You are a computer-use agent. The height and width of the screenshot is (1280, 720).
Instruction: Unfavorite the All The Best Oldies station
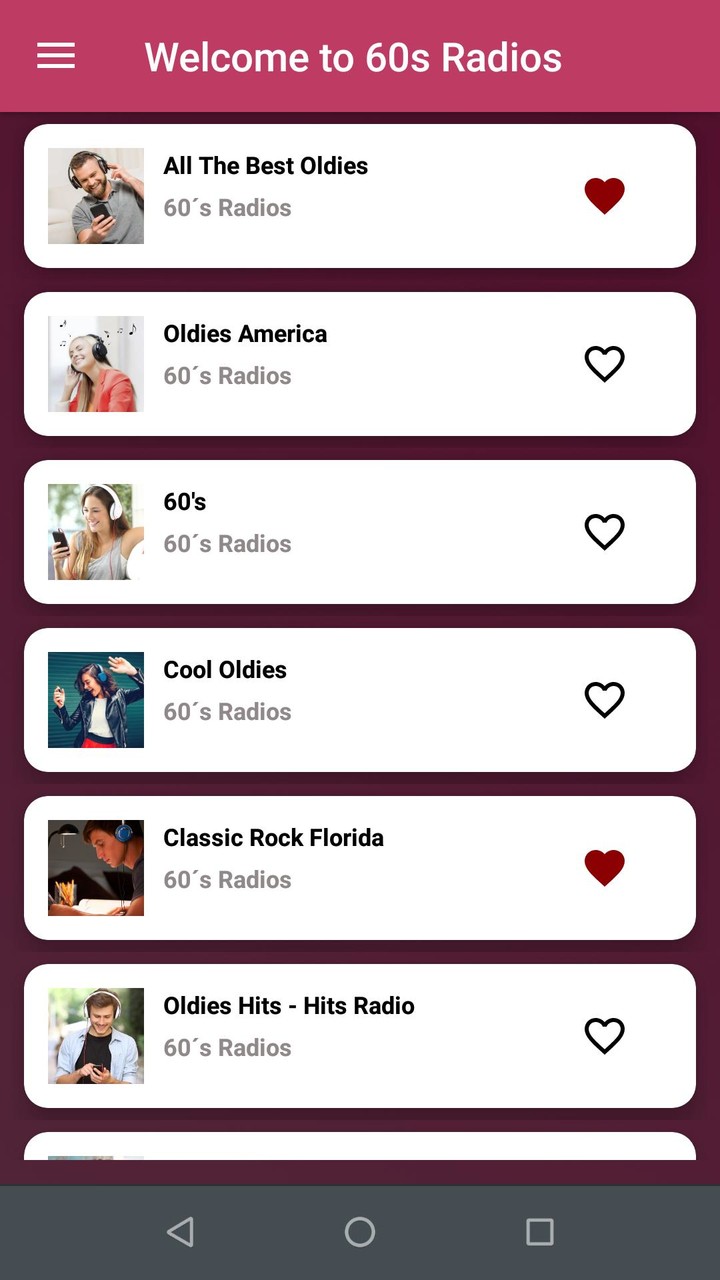pos(604,196)
